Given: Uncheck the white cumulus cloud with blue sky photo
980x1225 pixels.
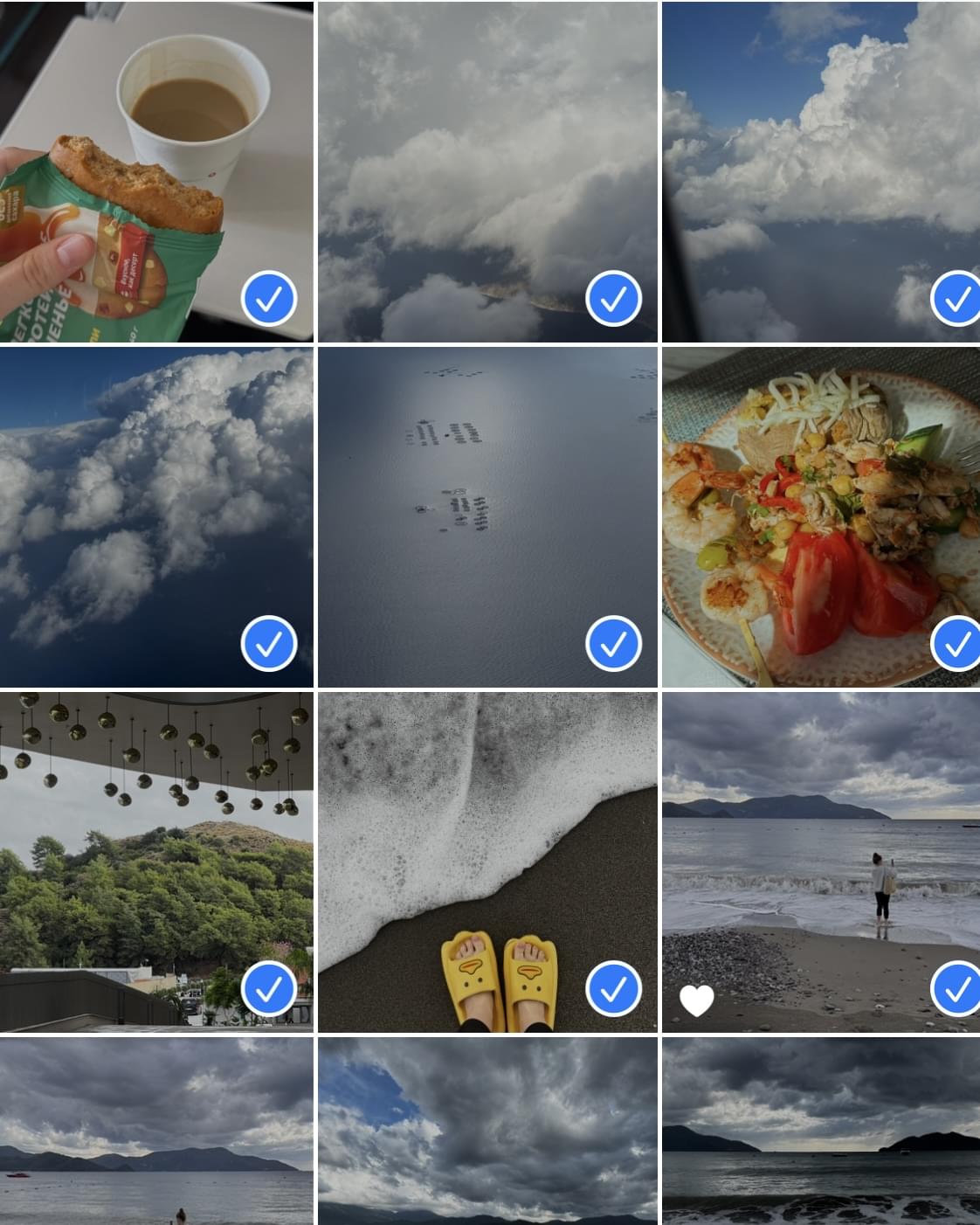Looking at the screenshot, I should 957,299.
